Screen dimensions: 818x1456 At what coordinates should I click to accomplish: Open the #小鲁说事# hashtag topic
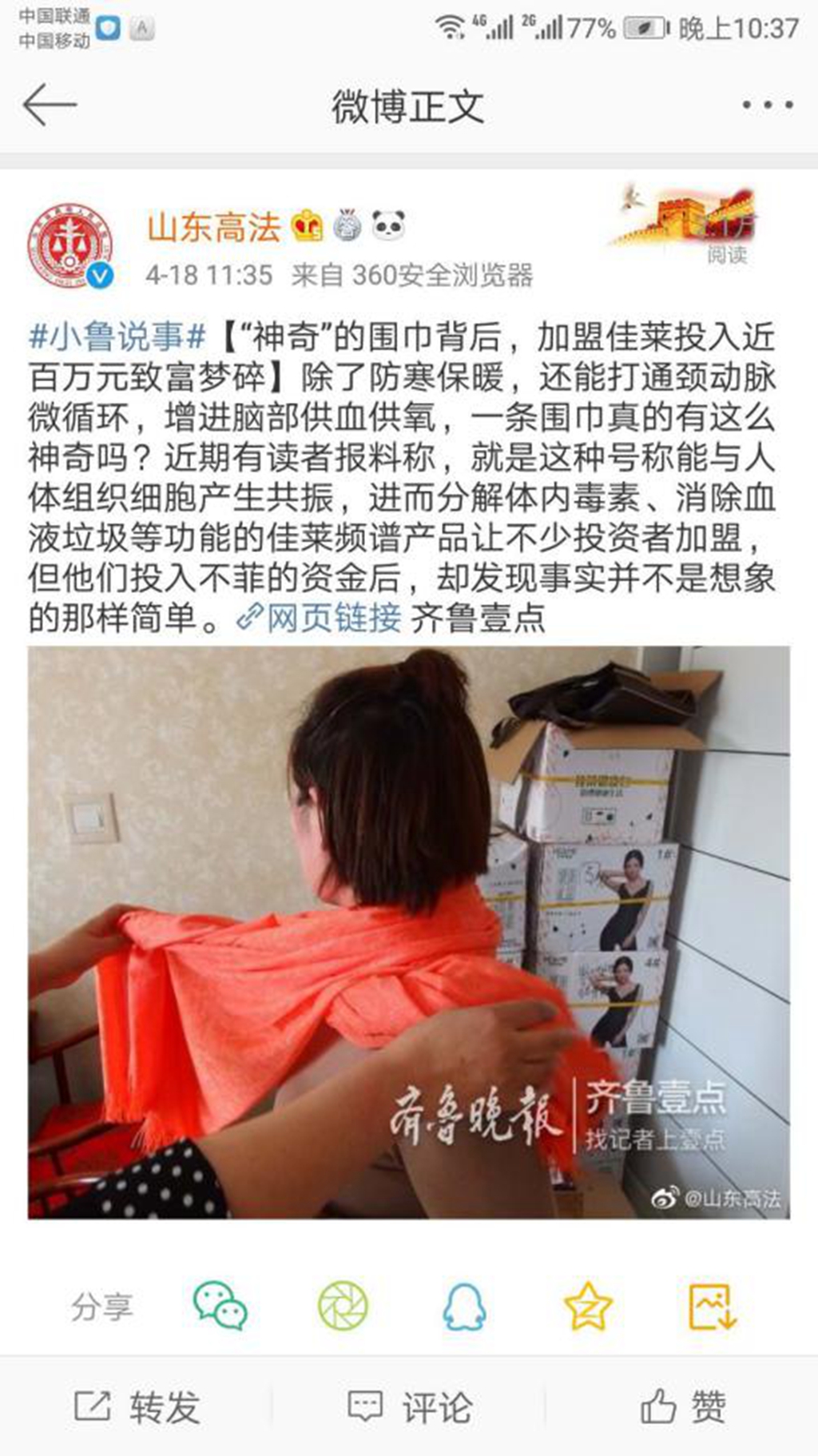pos(118,336)
